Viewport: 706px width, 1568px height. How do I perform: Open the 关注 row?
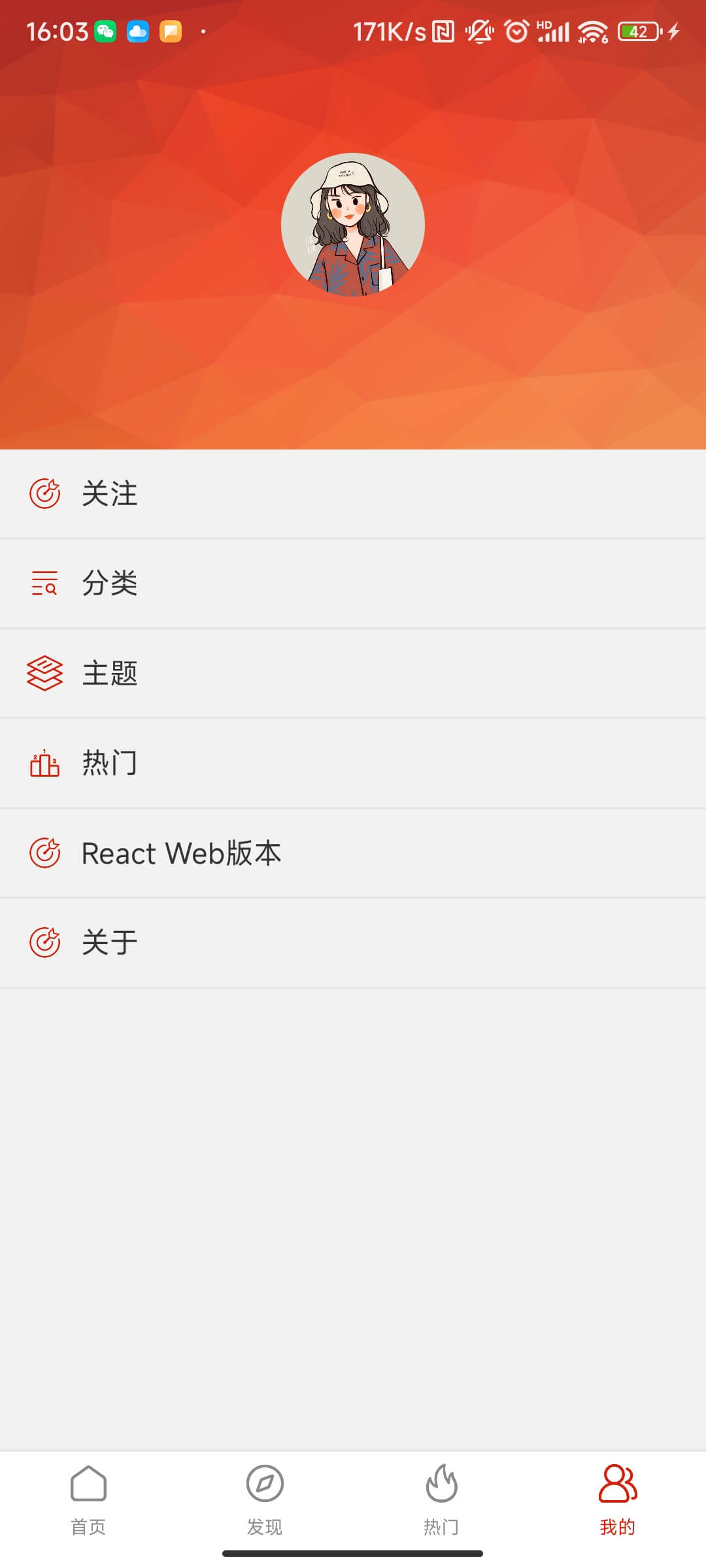point(353,494)
